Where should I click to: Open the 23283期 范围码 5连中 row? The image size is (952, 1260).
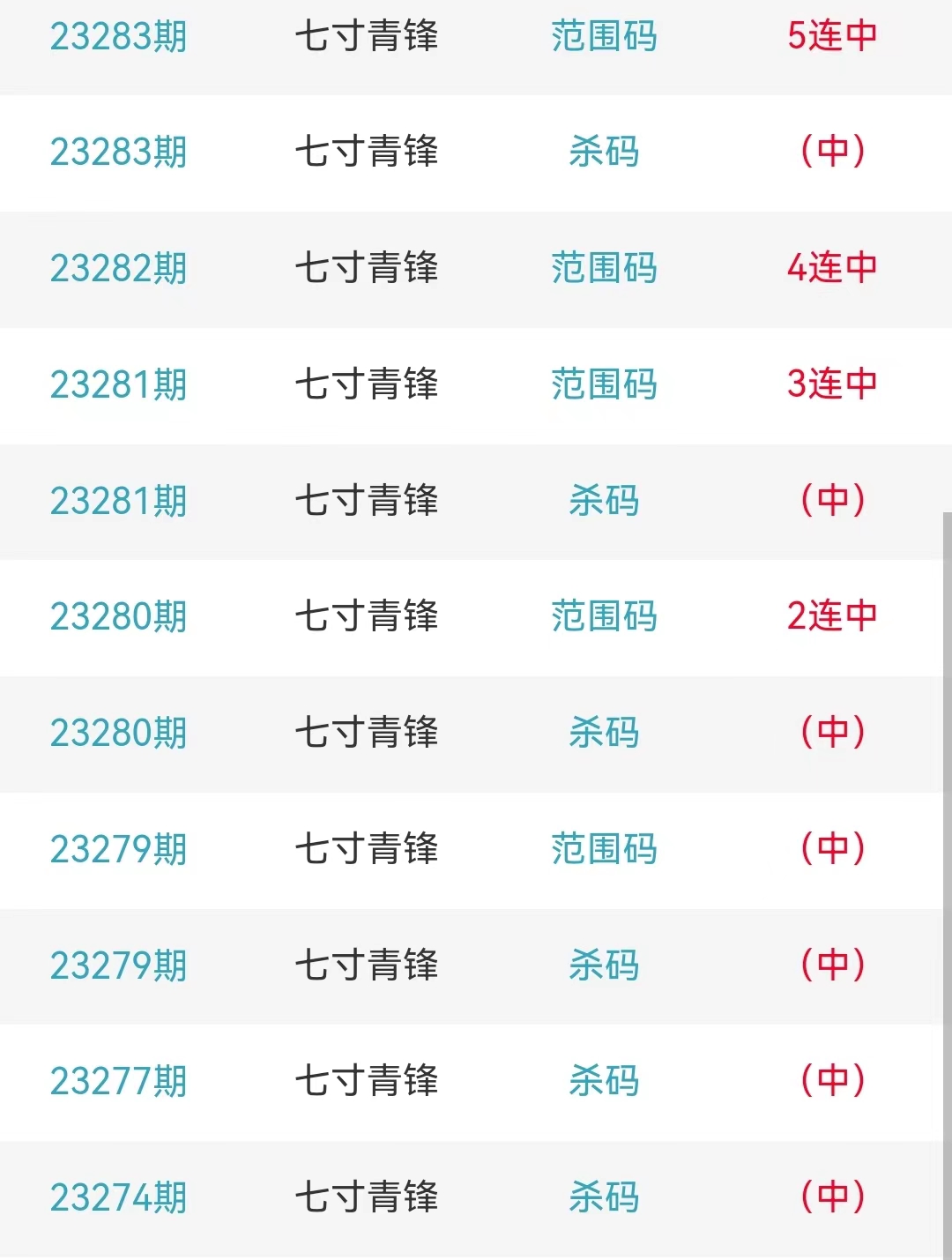tap(476, 37)
